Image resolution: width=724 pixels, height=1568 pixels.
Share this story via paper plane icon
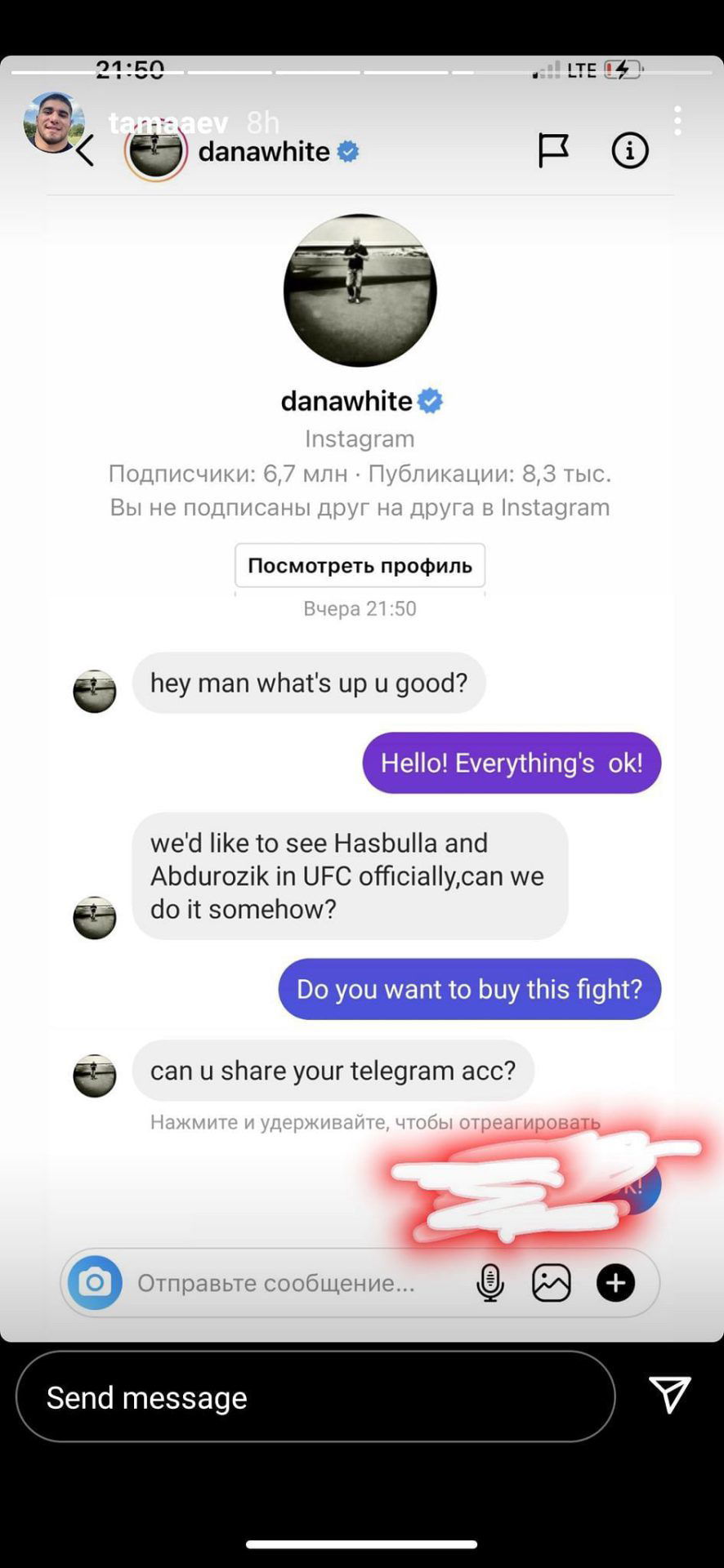pos(669,1394)
